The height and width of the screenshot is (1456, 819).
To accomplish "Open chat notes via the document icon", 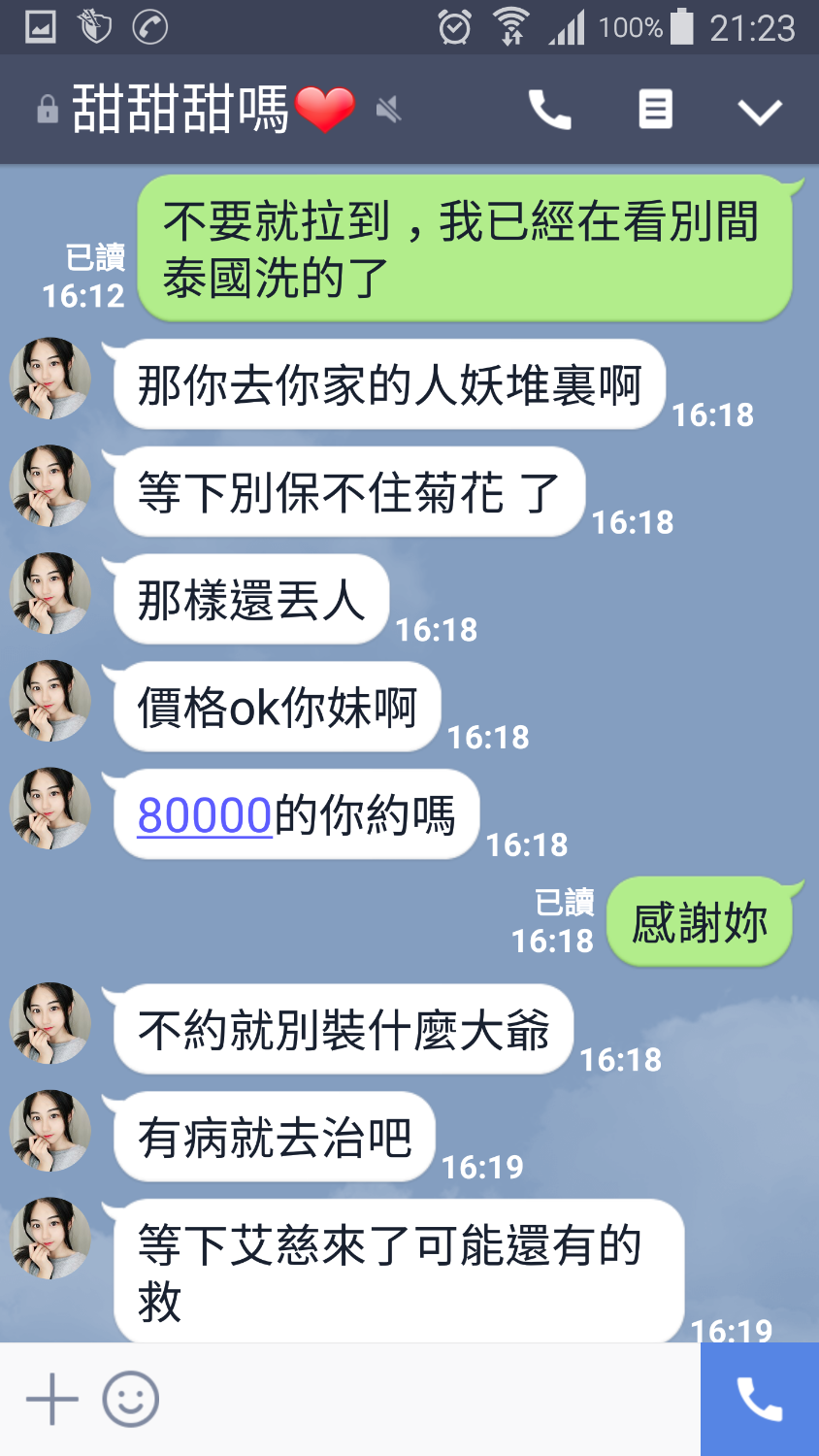I will tap(654, 109).
